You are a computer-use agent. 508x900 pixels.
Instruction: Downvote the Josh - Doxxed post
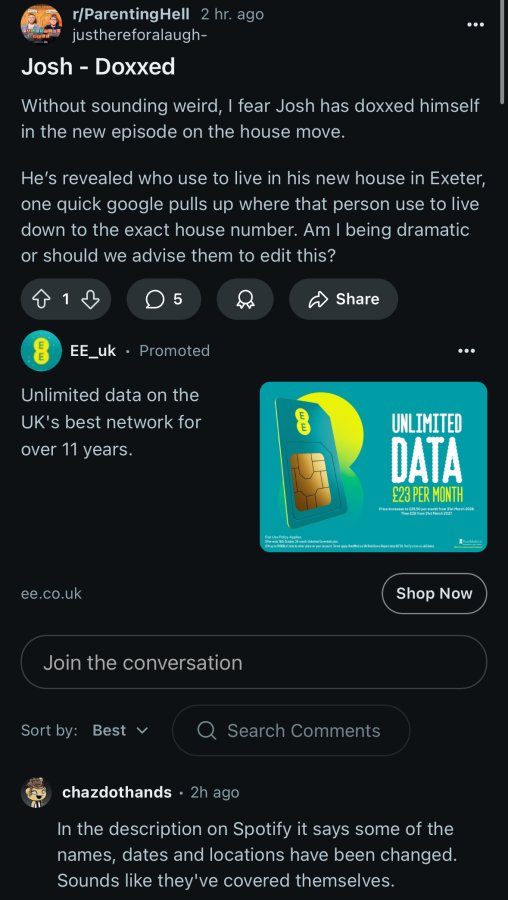pyautogui.click(x=90, y=299)
